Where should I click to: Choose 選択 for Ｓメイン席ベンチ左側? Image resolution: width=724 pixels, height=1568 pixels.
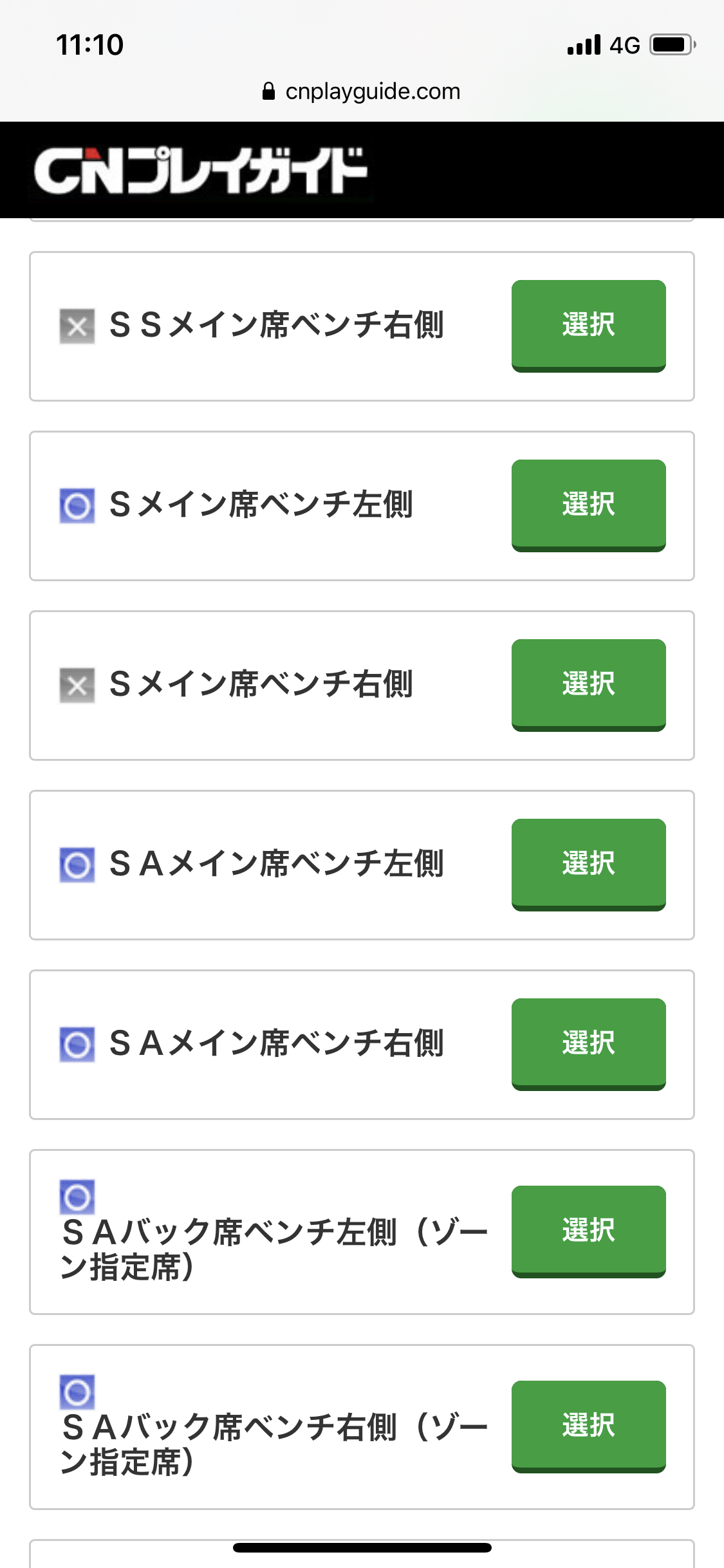[588, 505]
